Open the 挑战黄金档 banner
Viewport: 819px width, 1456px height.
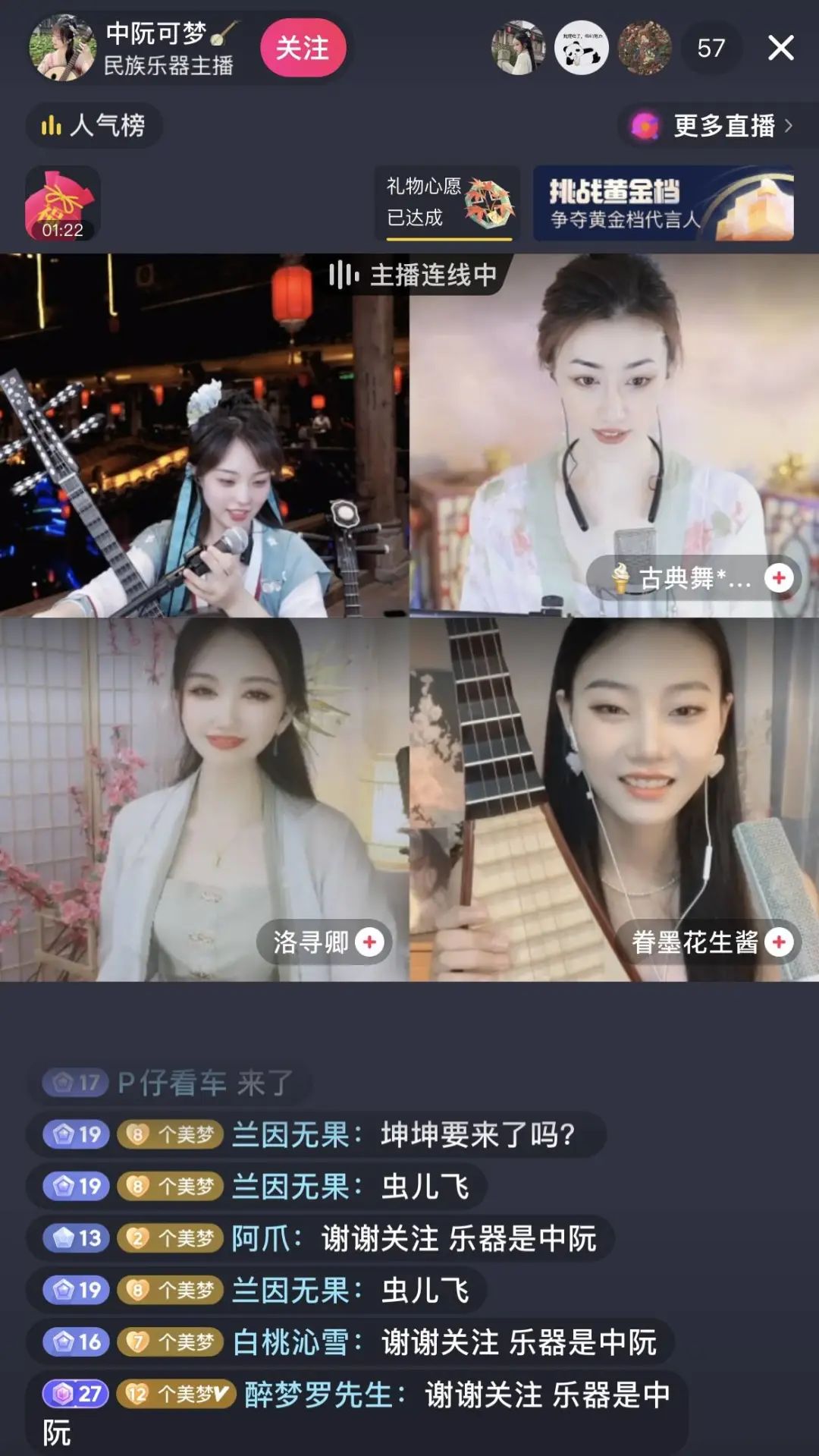coord(664,203)
